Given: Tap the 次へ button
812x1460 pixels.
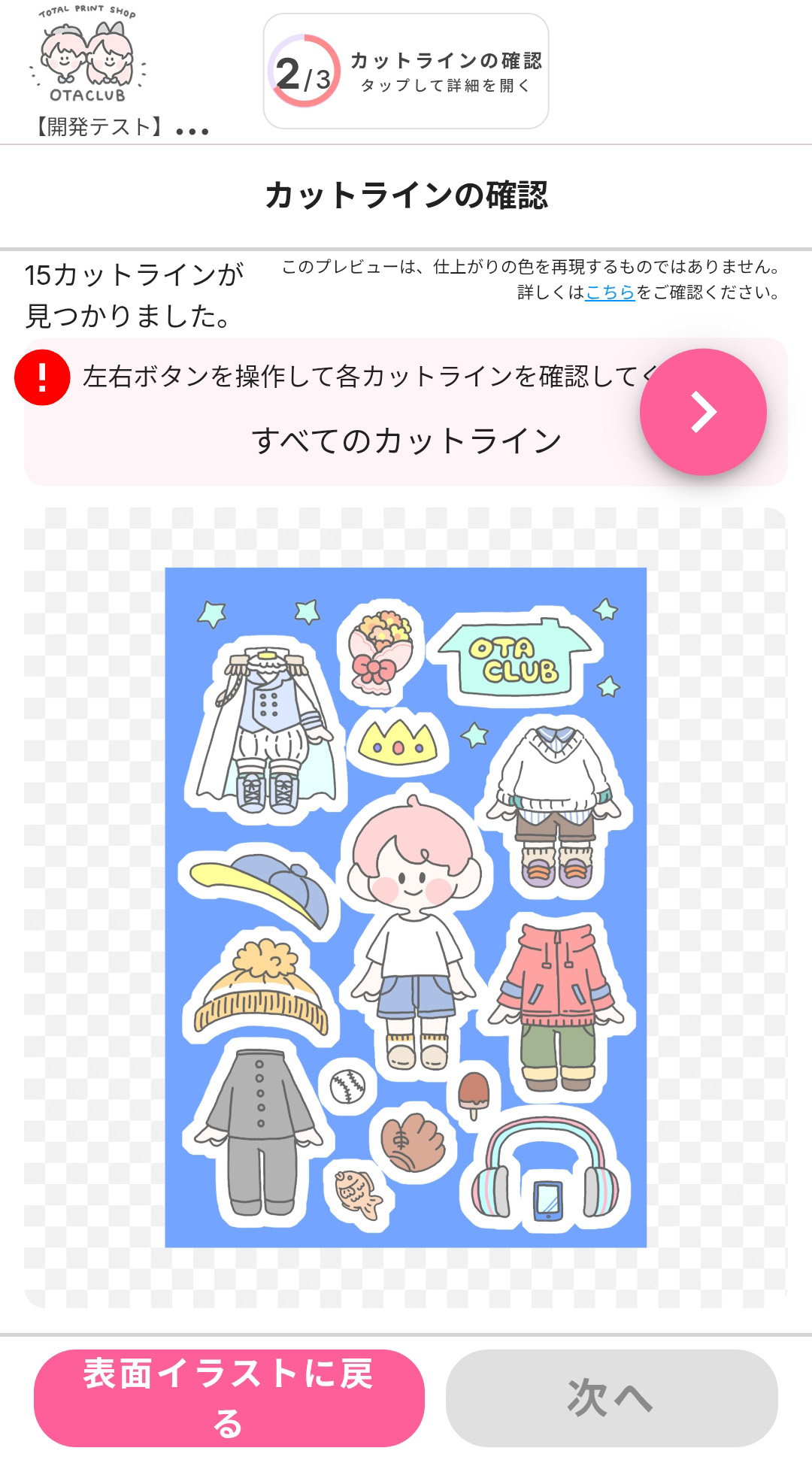Looking at the screenshot, I should click(x=611, y=1398).
